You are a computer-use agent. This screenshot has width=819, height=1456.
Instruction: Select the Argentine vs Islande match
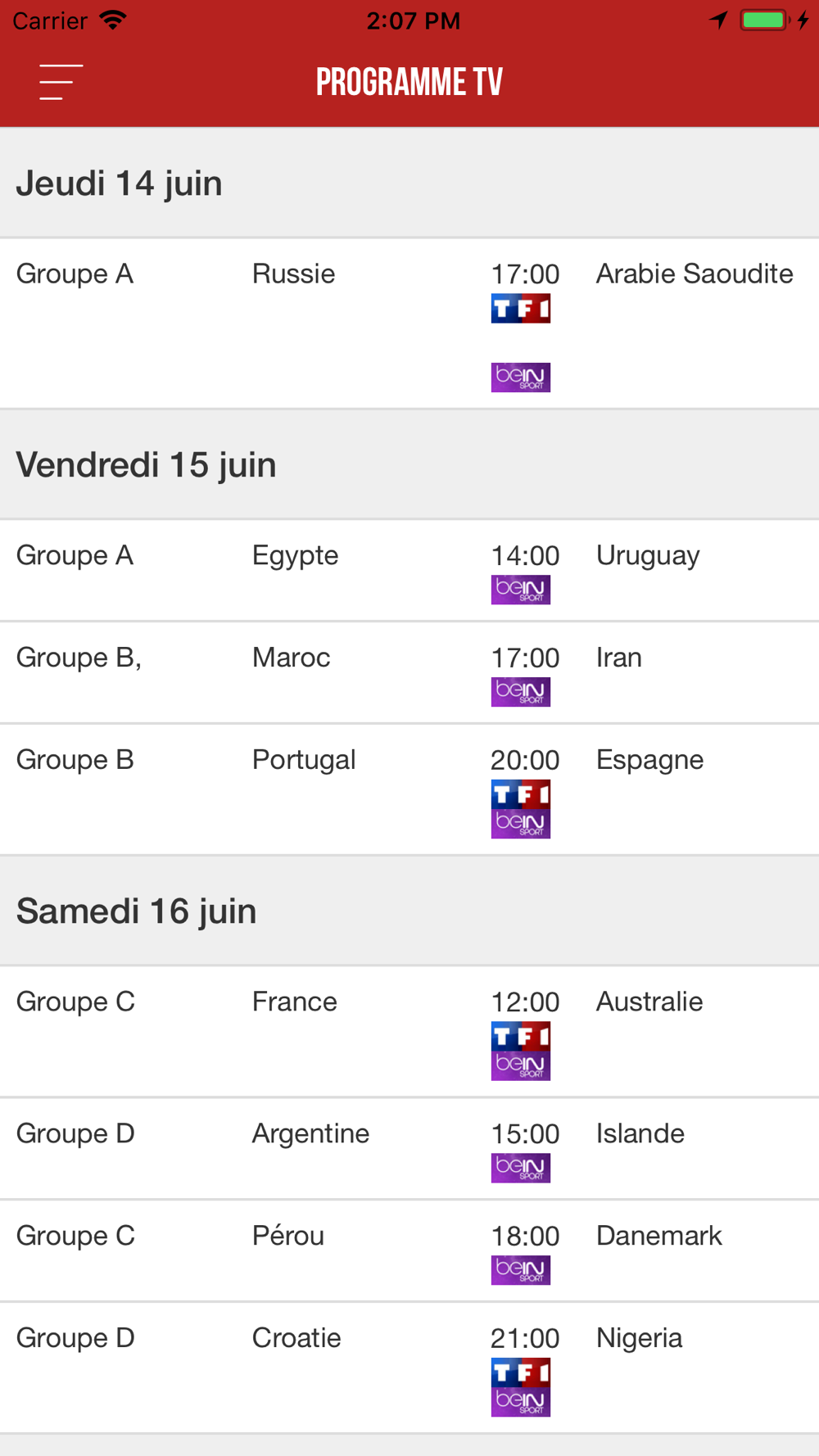point(409,1149)
